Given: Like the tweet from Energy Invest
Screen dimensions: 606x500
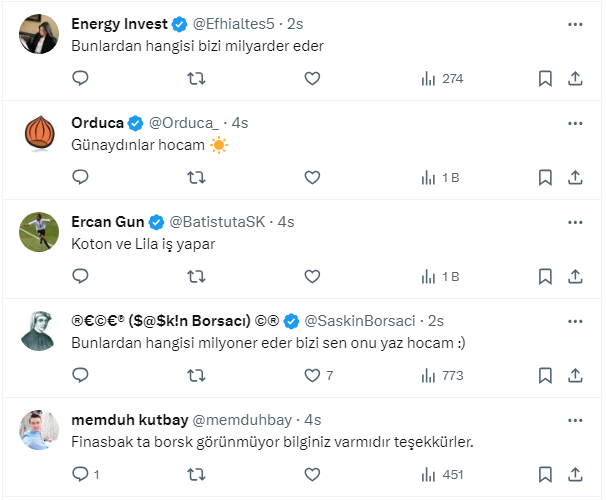Looking at the screenshot, I should [312, 78].
